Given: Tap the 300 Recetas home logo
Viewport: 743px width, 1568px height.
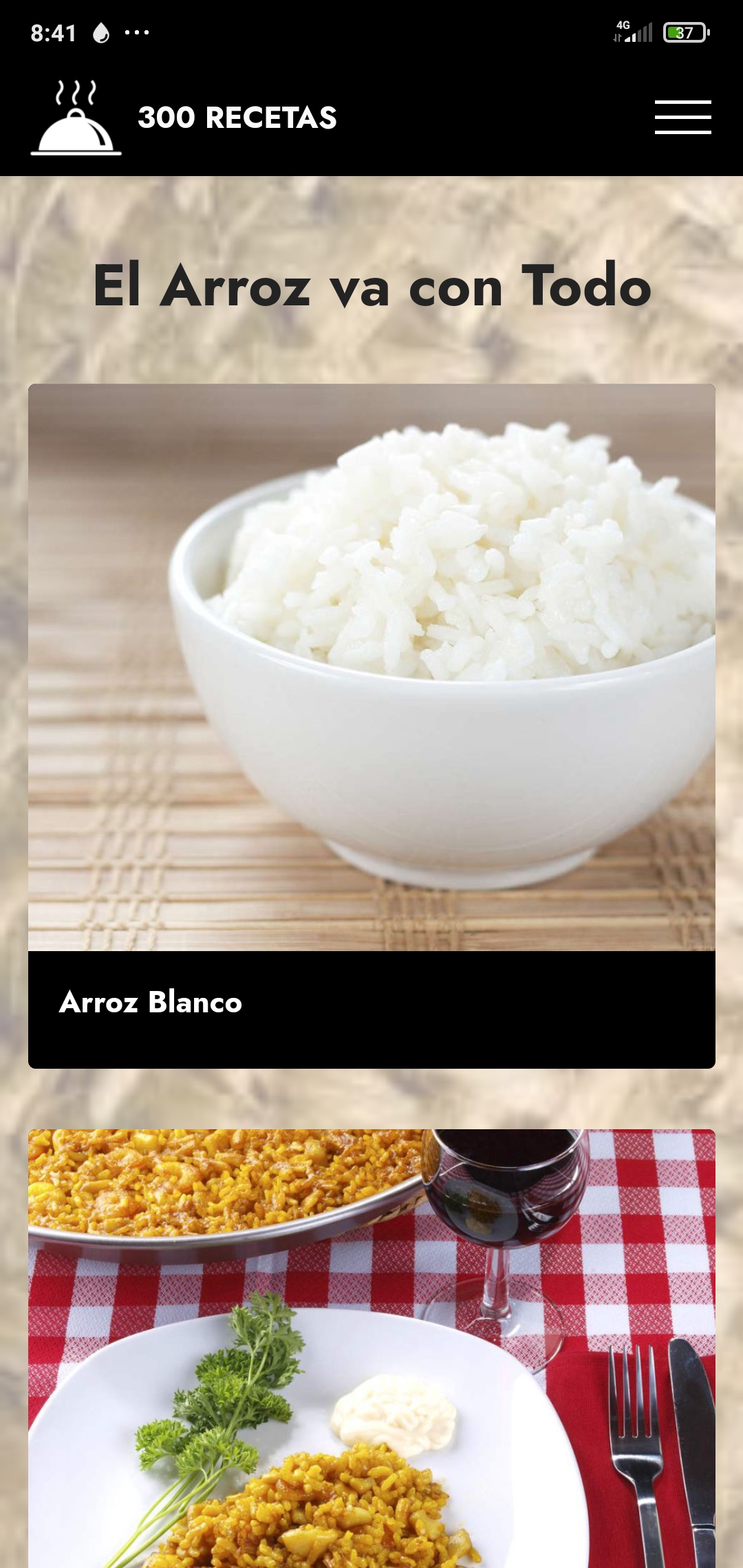Looking at the screenshot, I should coord(76,118).
